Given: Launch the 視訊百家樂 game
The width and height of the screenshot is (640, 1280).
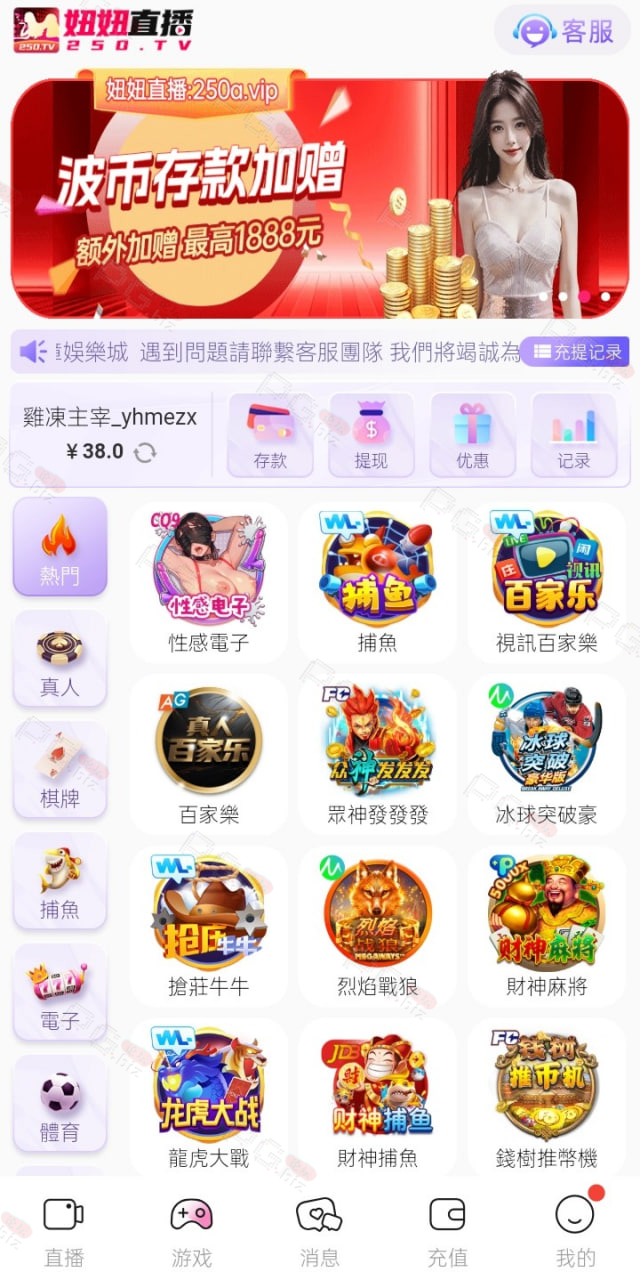Looking at the screenshot, I should click(x=546, y=582).
